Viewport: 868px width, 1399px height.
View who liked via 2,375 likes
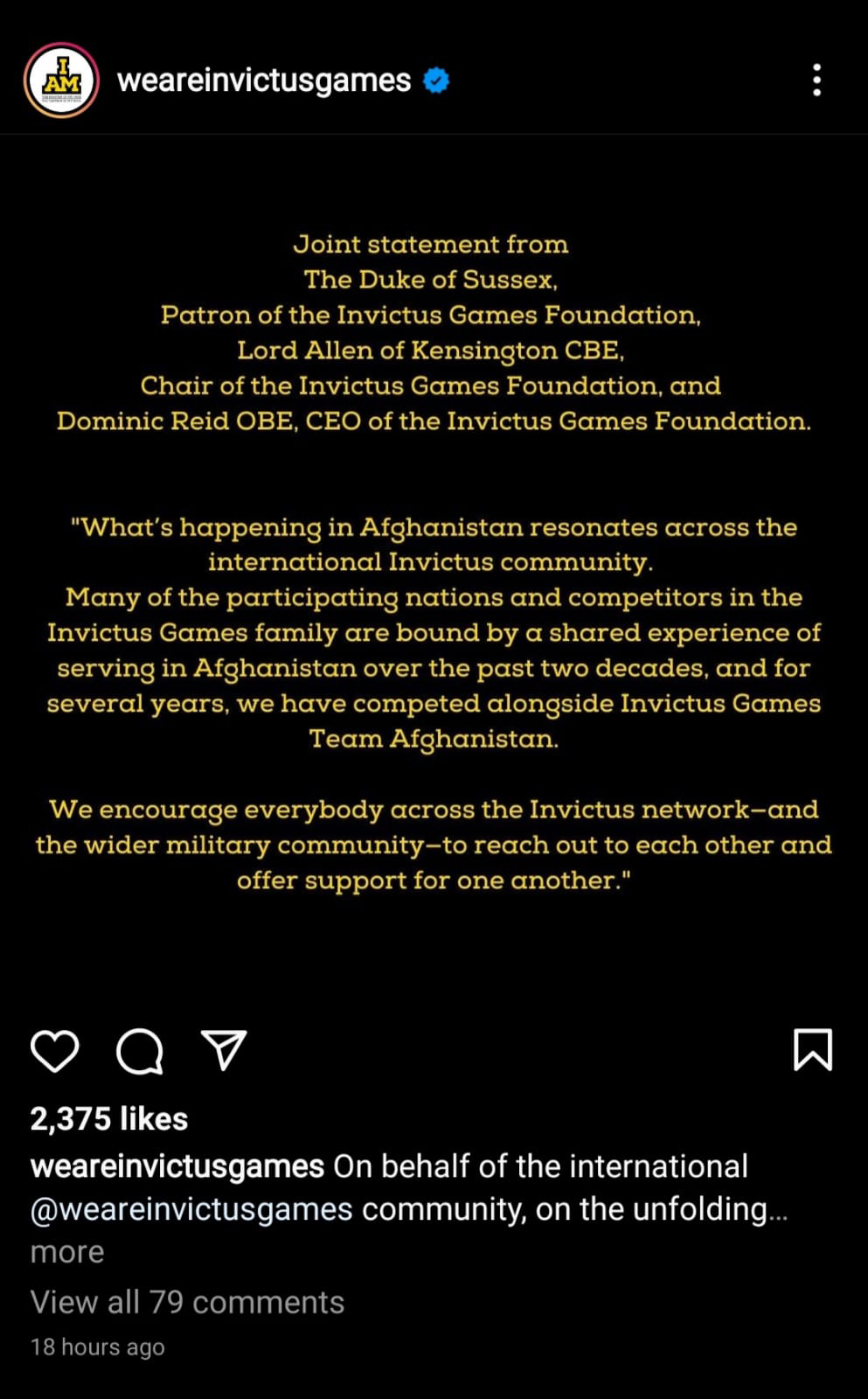[x=109, y=1119]
